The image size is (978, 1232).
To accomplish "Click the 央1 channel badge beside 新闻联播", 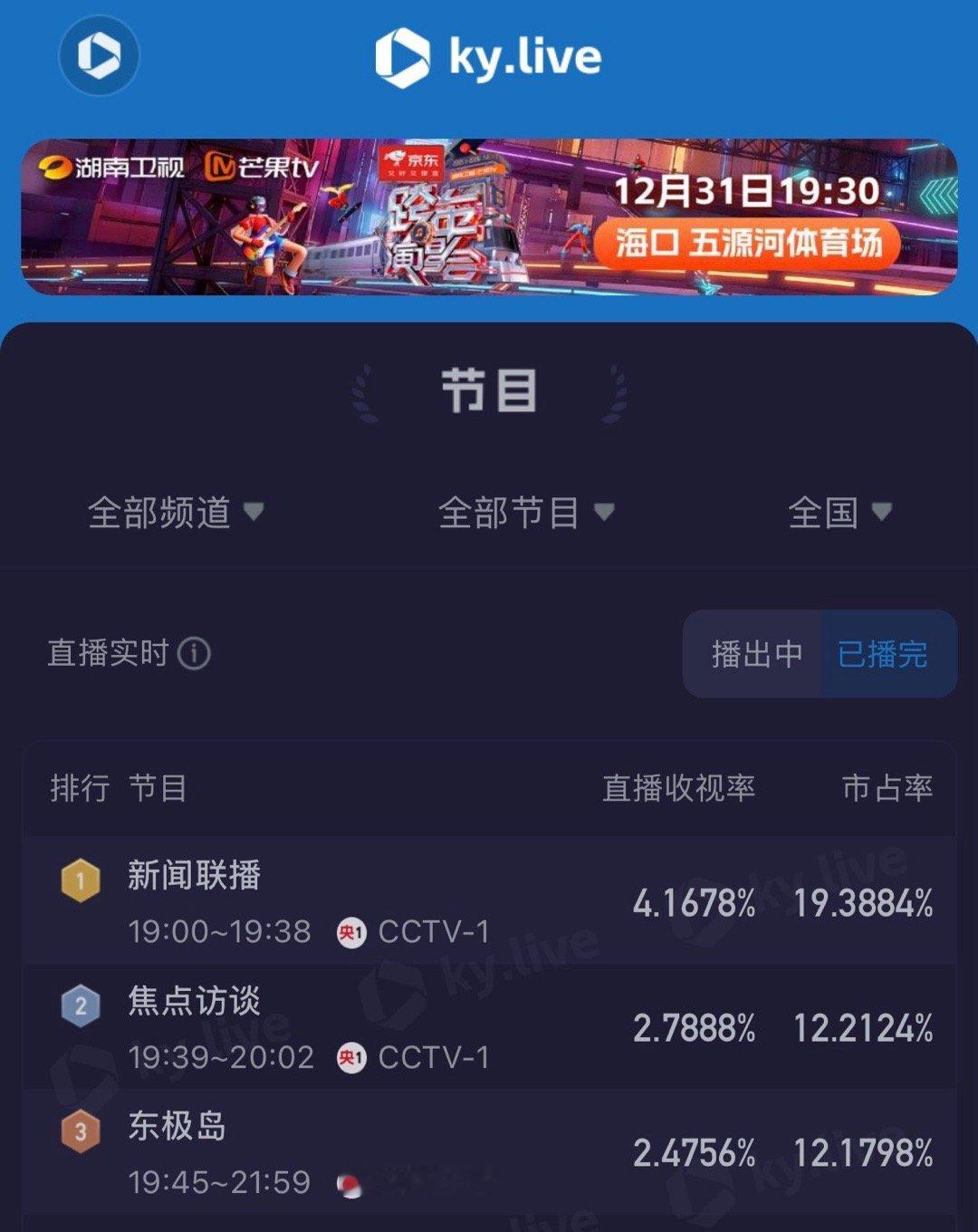I will [353, 929].
